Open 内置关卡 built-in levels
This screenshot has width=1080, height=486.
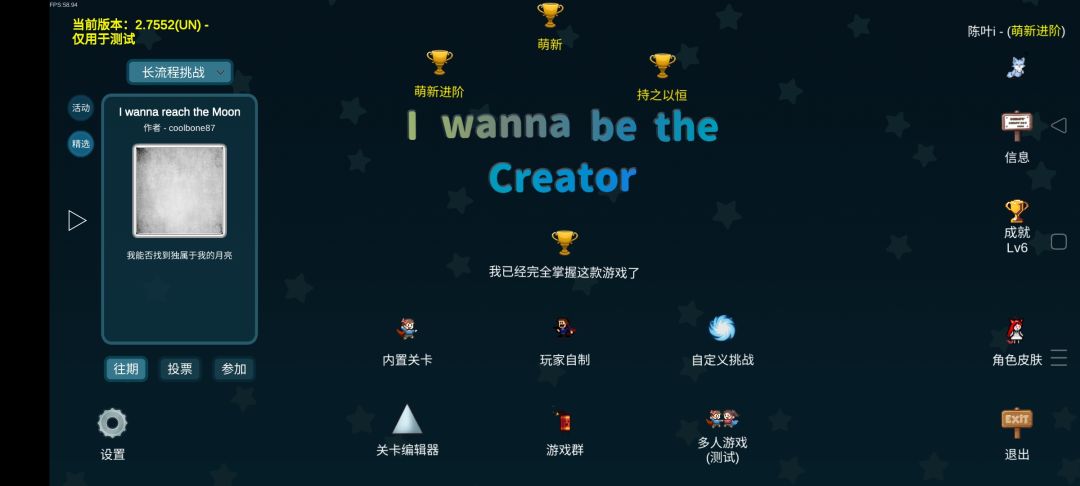(x=408, y=342)
